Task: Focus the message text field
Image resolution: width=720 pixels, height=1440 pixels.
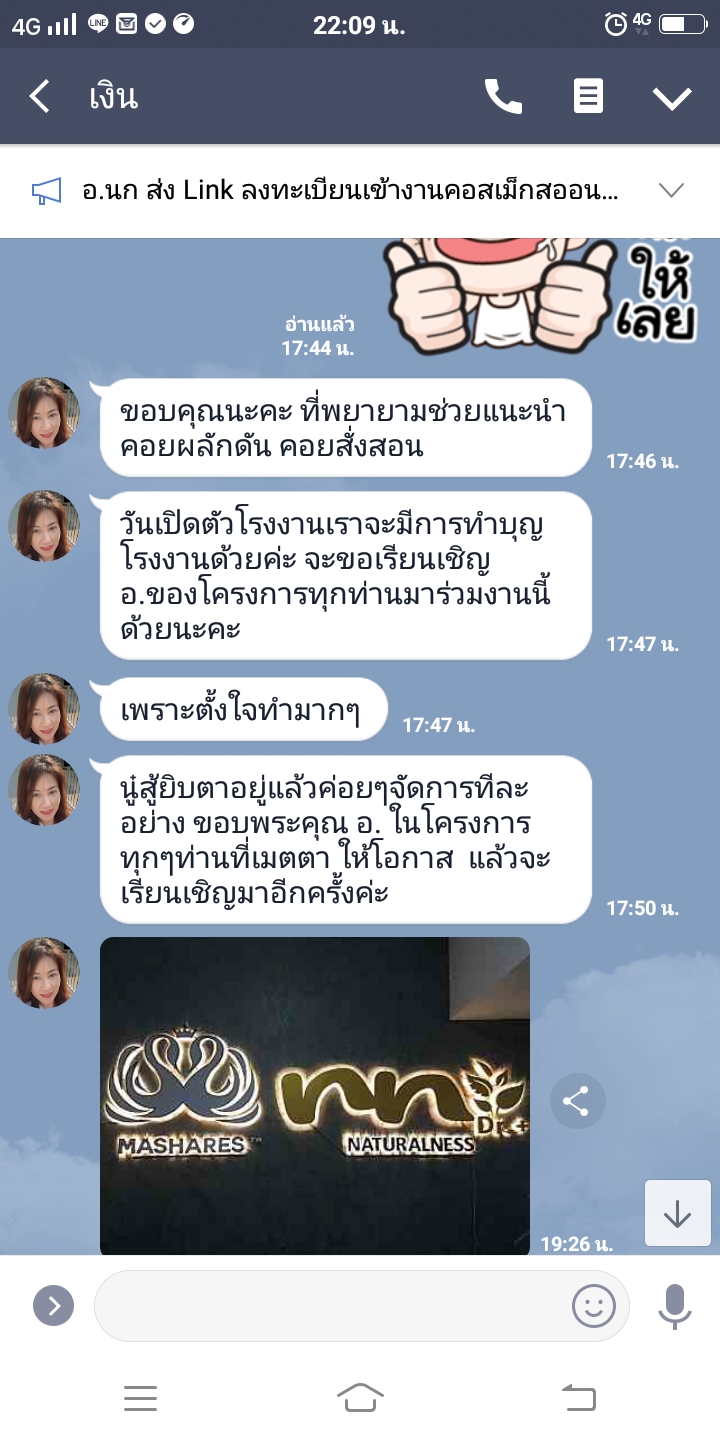Action: click(330, 1305)
